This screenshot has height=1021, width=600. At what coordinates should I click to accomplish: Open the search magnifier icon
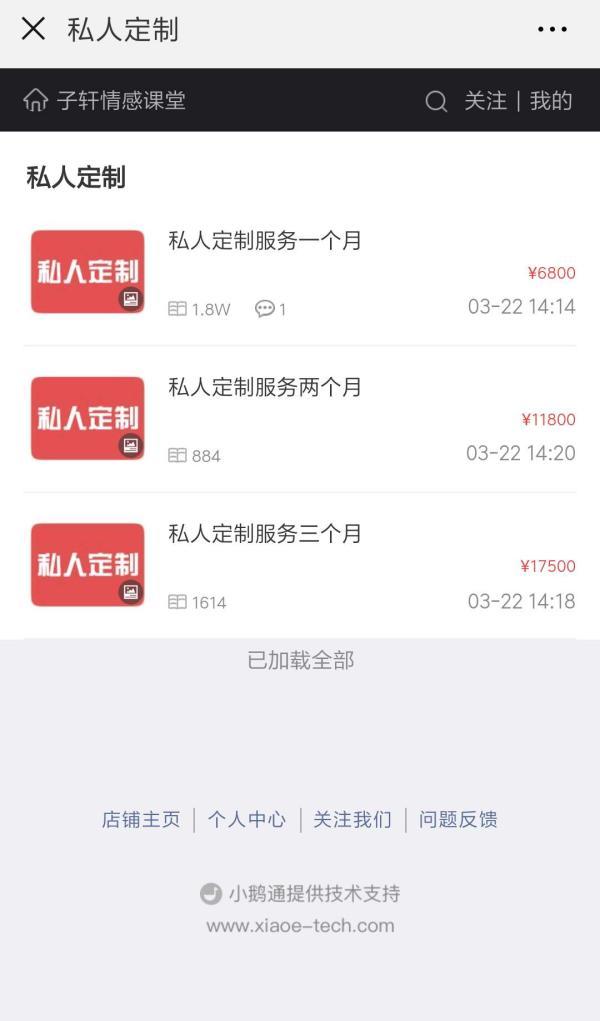point(436,101)
